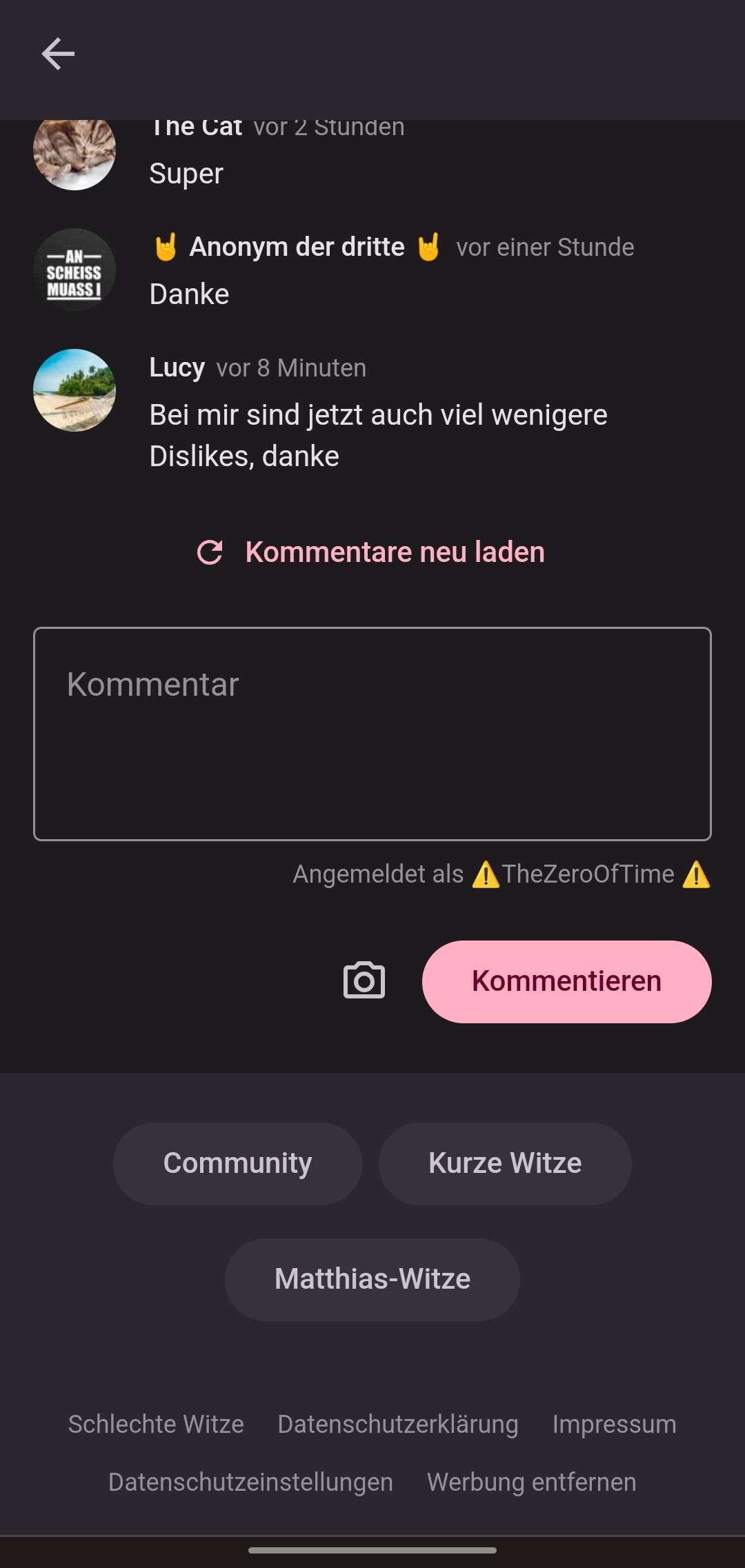Viewport: 745px width, 1568px height.
Task: Focus the Kommentar text field
Action: 372,734
